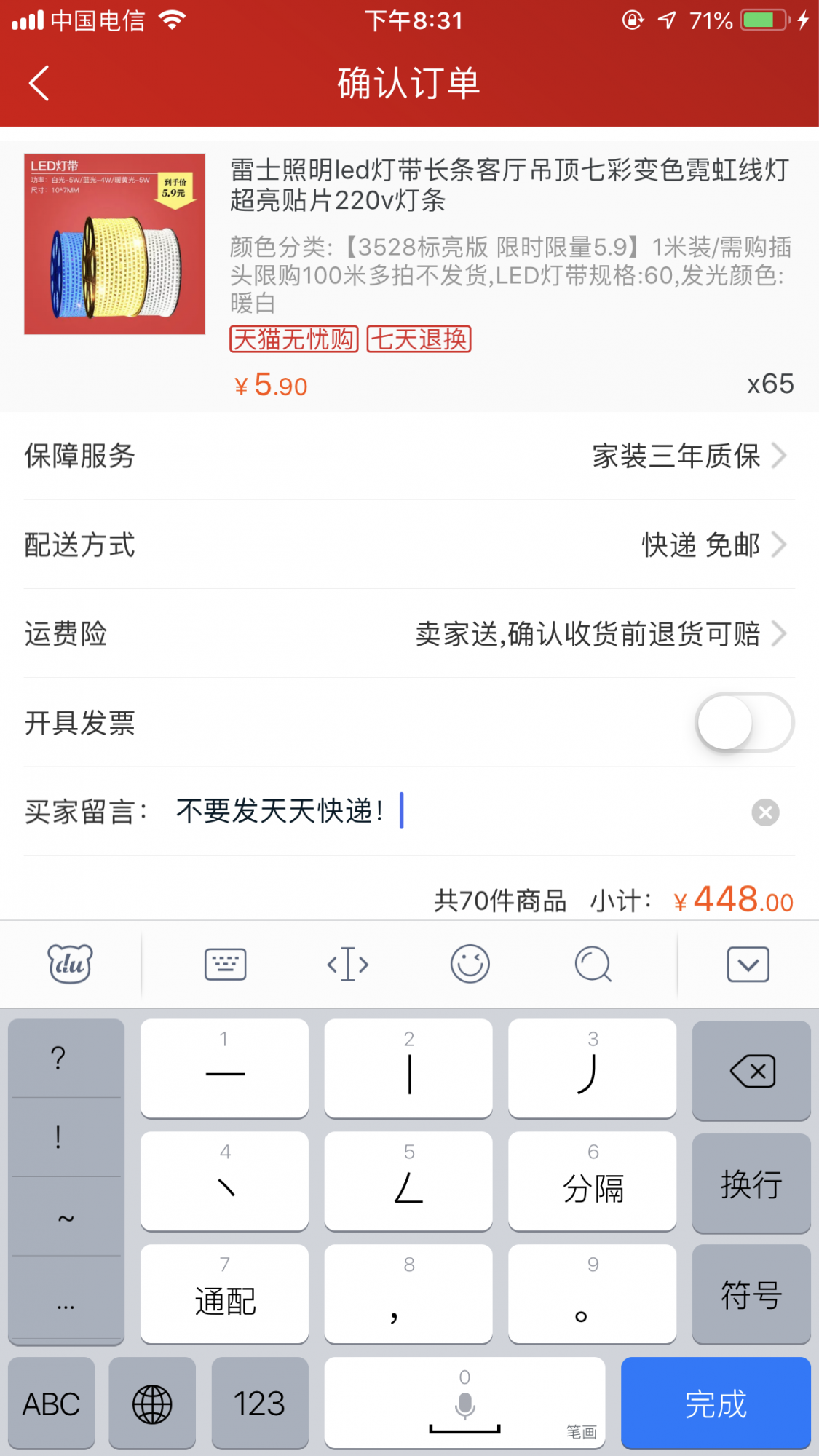Switch to the 123 numeric keyboard
This screenshot has width=819, height=1456.
[x=259, y=1403]
